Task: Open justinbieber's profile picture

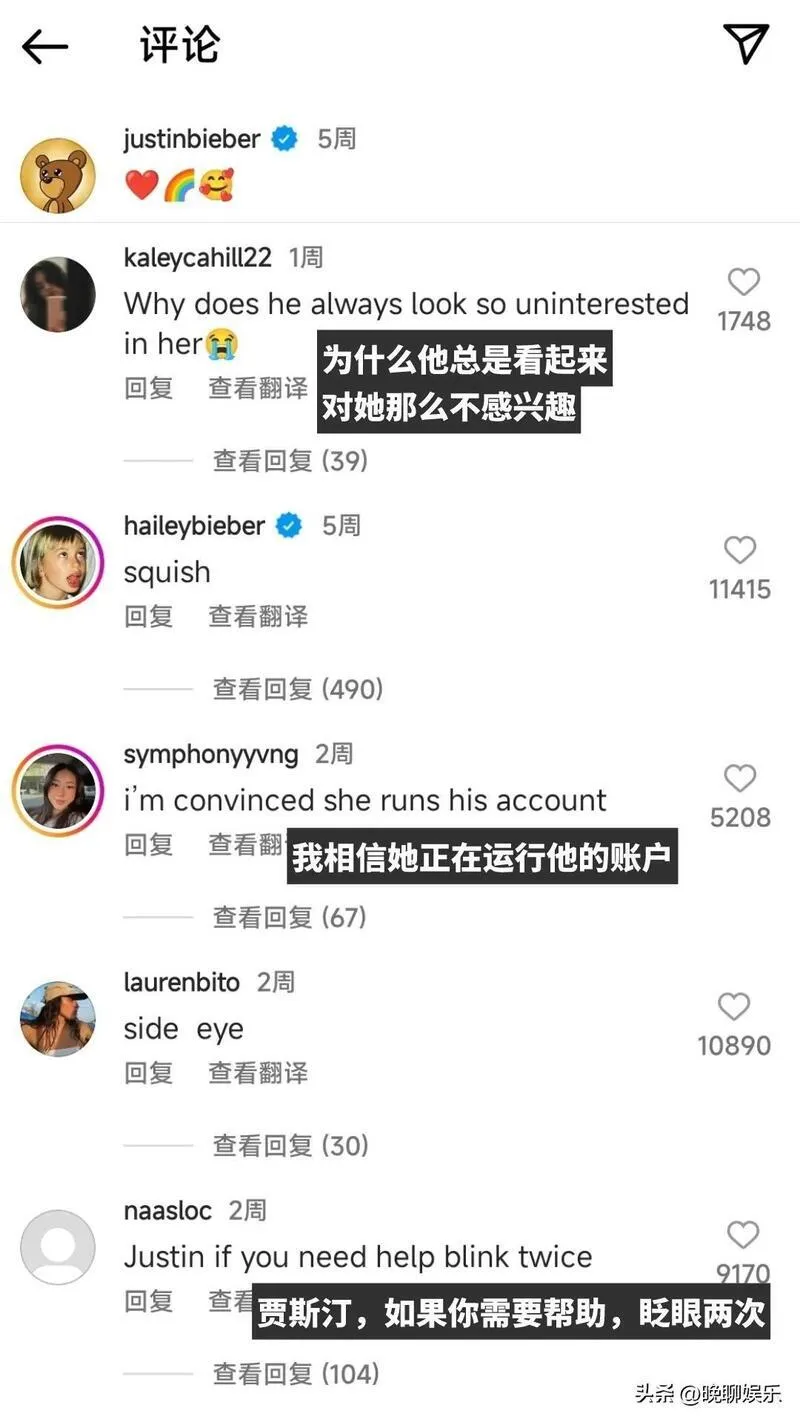Action: coord(58,176)
